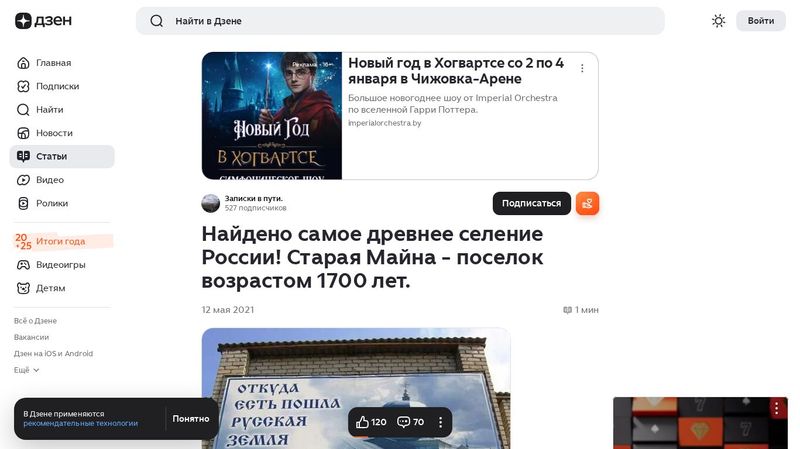Like the article with 120 likes
The height and width of the screenshot is (449, 800).
coord(371,422)
